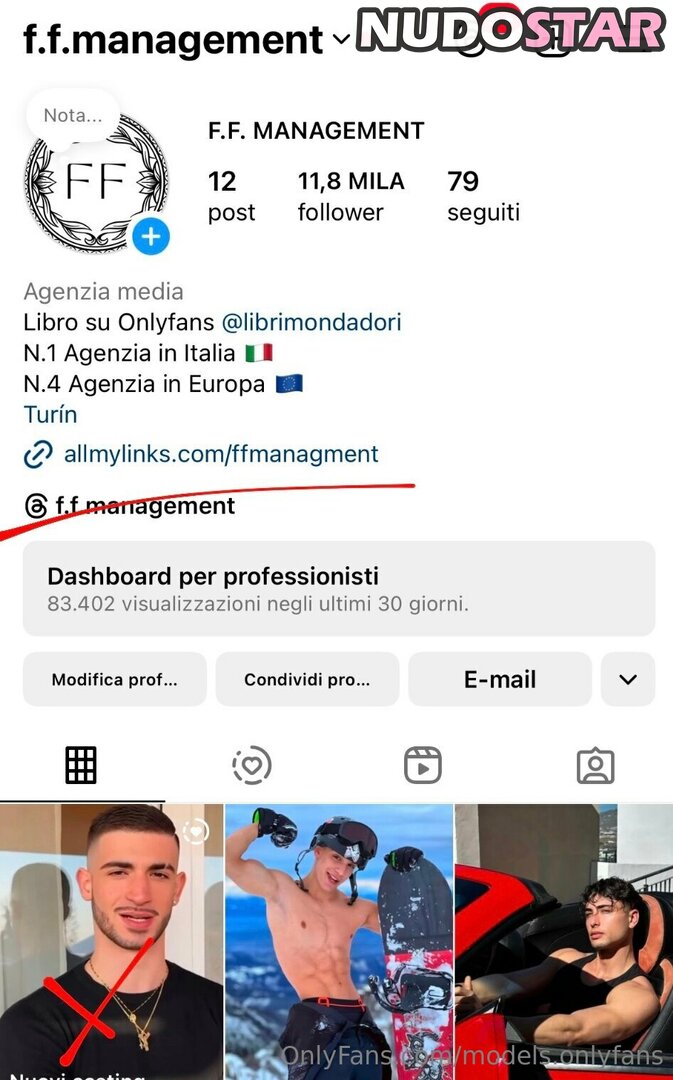Switch to the heart circle tab
Screen dimensions: 673x1080
(x=252, y=766)
